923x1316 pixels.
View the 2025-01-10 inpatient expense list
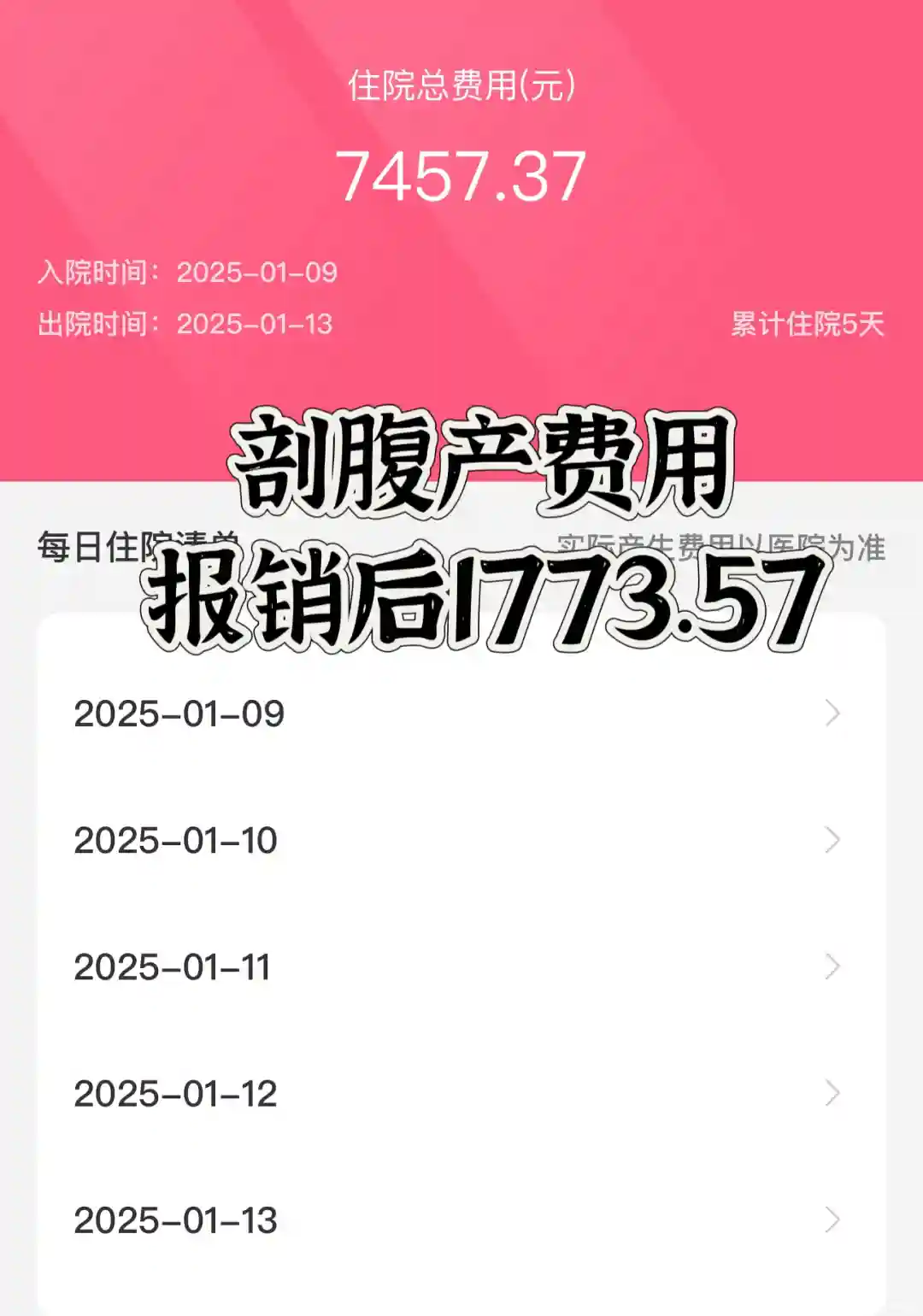click(x=460, y=840)
